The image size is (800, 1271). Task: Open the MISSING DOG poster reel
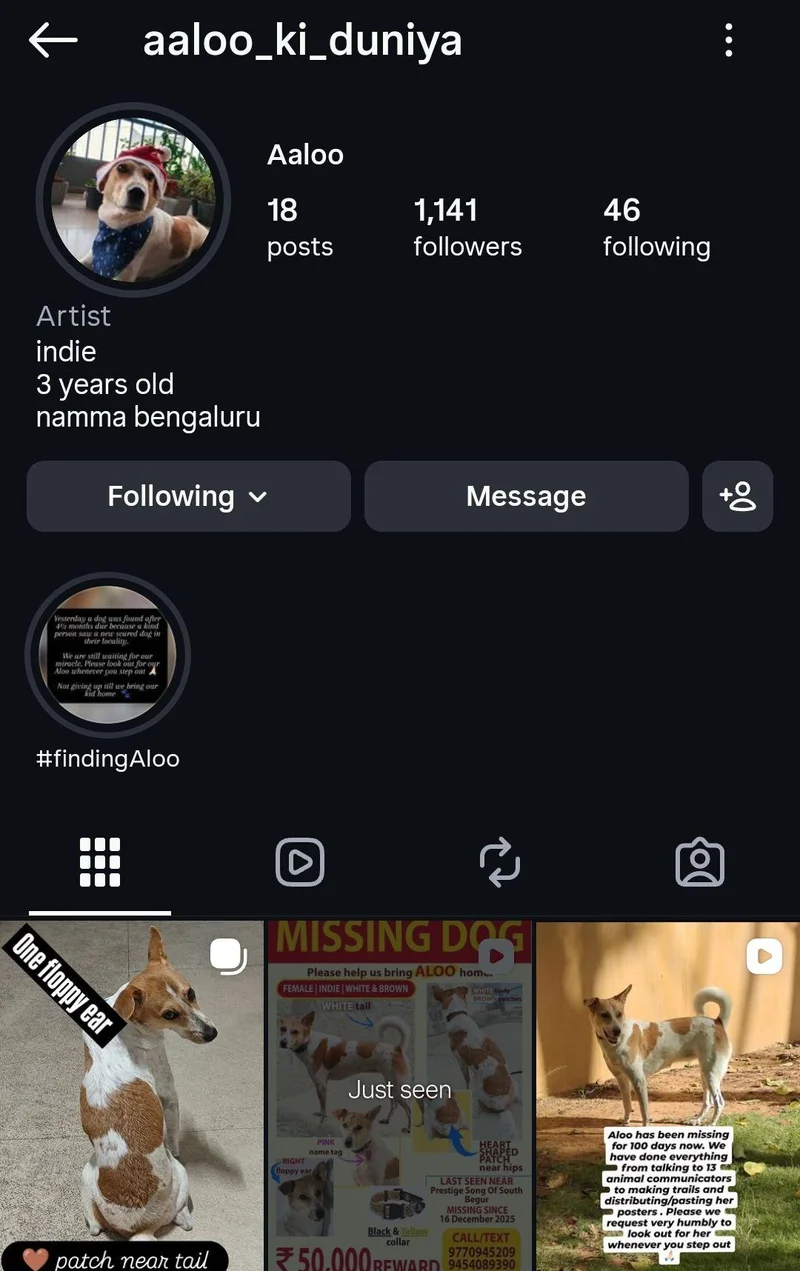point(399,1096)
